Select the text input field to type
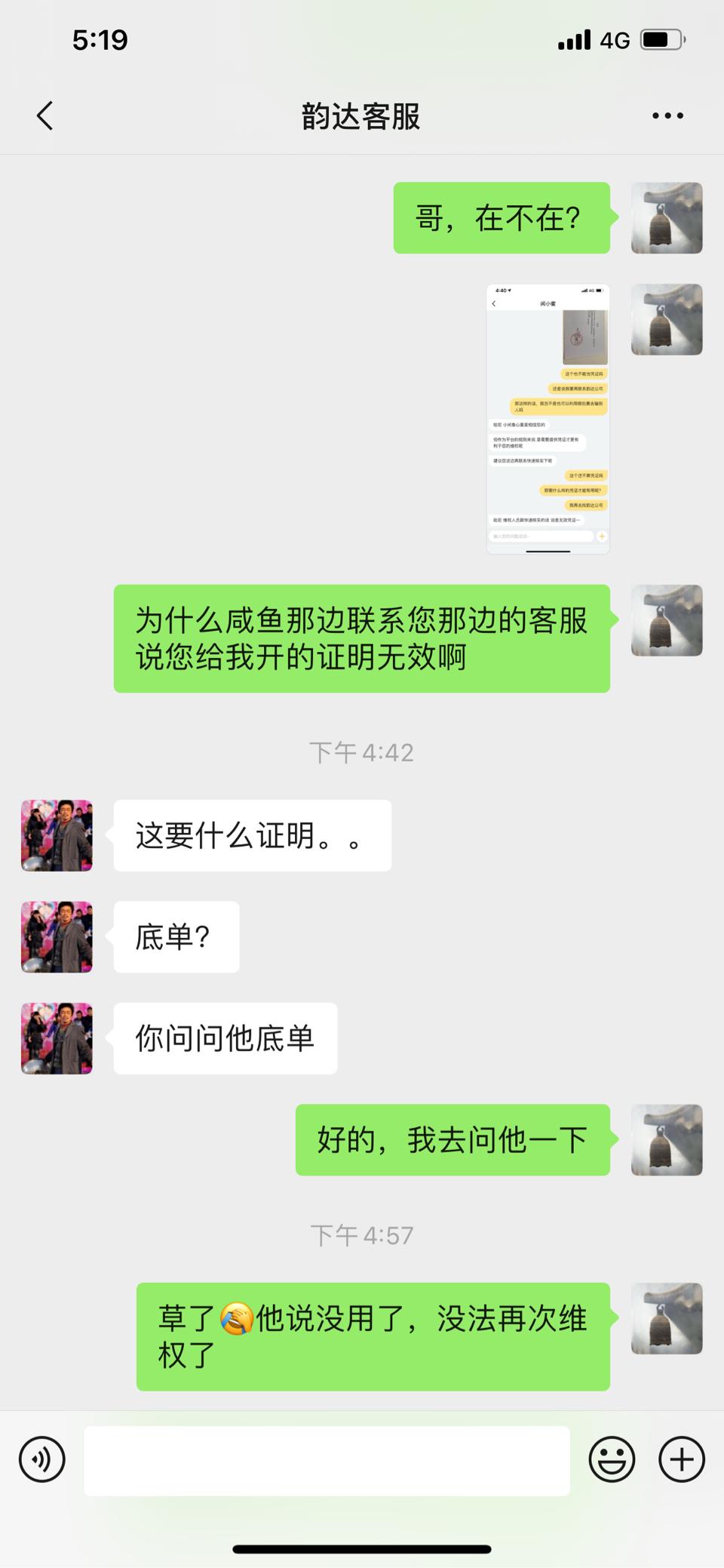 [x=328, y=1459]
